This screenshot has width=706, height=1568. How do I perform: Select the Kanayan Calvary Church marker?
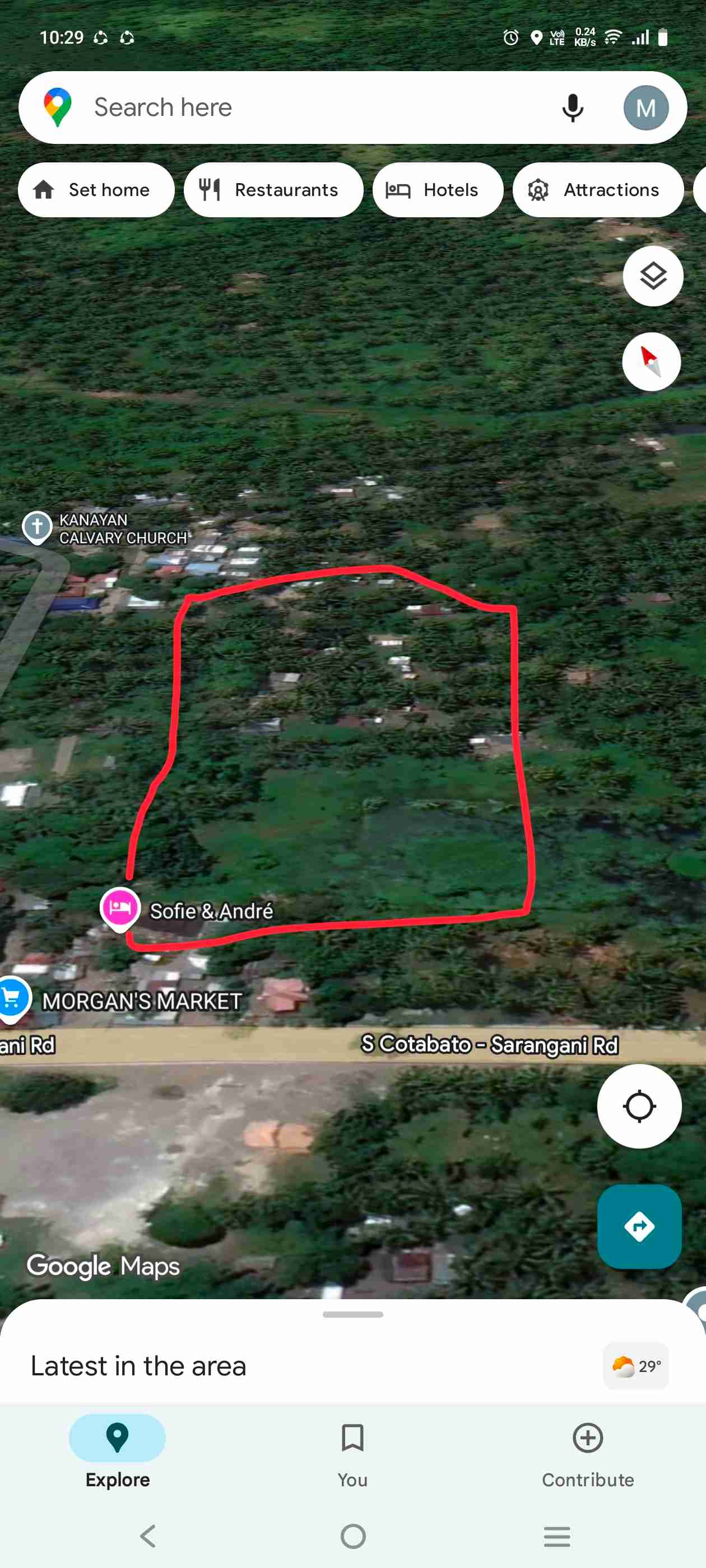tap(37, 526)
